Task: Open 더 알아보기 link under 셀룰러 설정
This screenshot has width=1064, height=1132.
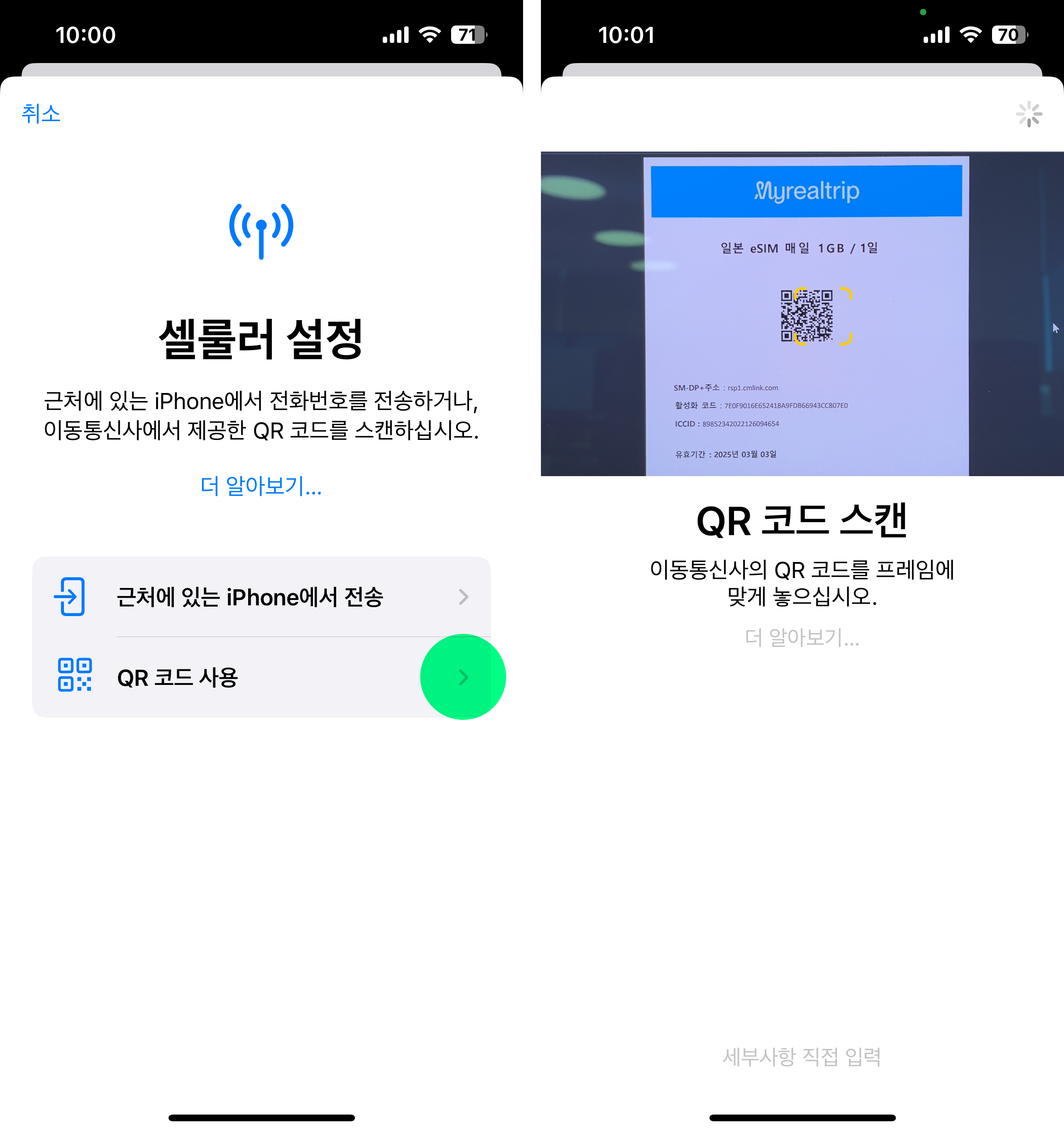Action: click(261, 486)
